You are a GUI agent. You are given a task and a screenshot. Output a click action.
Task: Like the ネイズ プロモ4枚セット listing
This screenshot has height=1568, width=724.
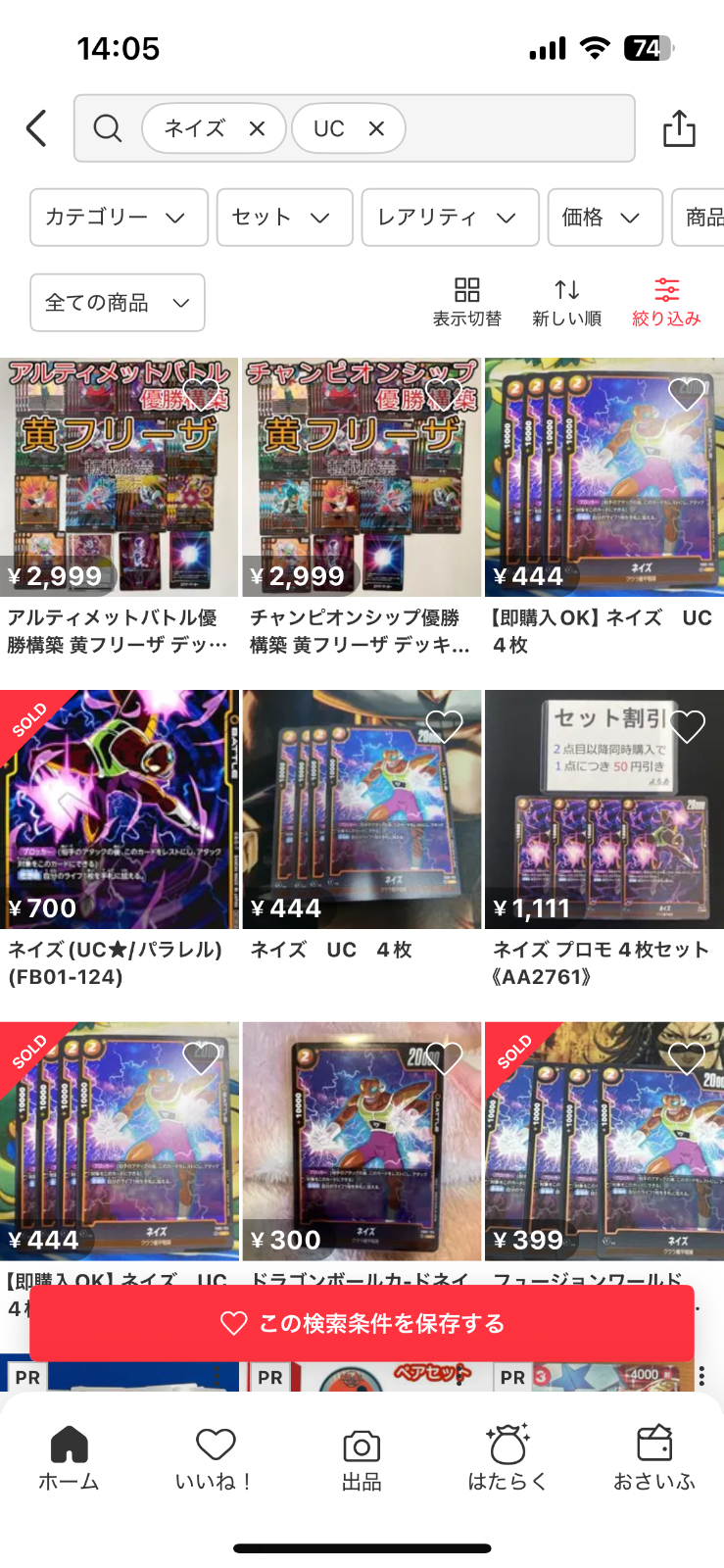687,726
